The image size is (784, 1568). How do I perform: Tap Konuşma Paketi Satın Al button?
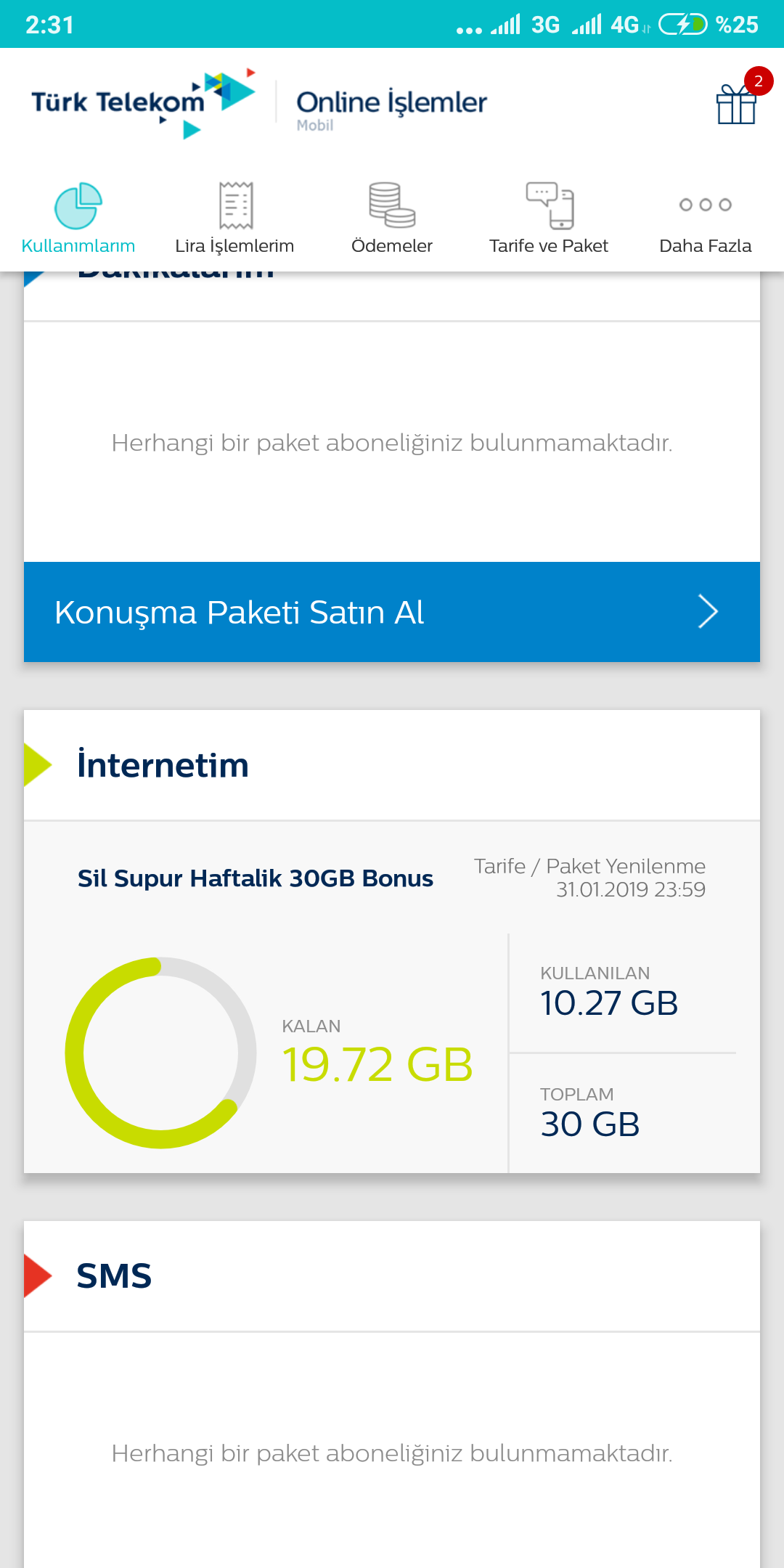coord(392,612)
